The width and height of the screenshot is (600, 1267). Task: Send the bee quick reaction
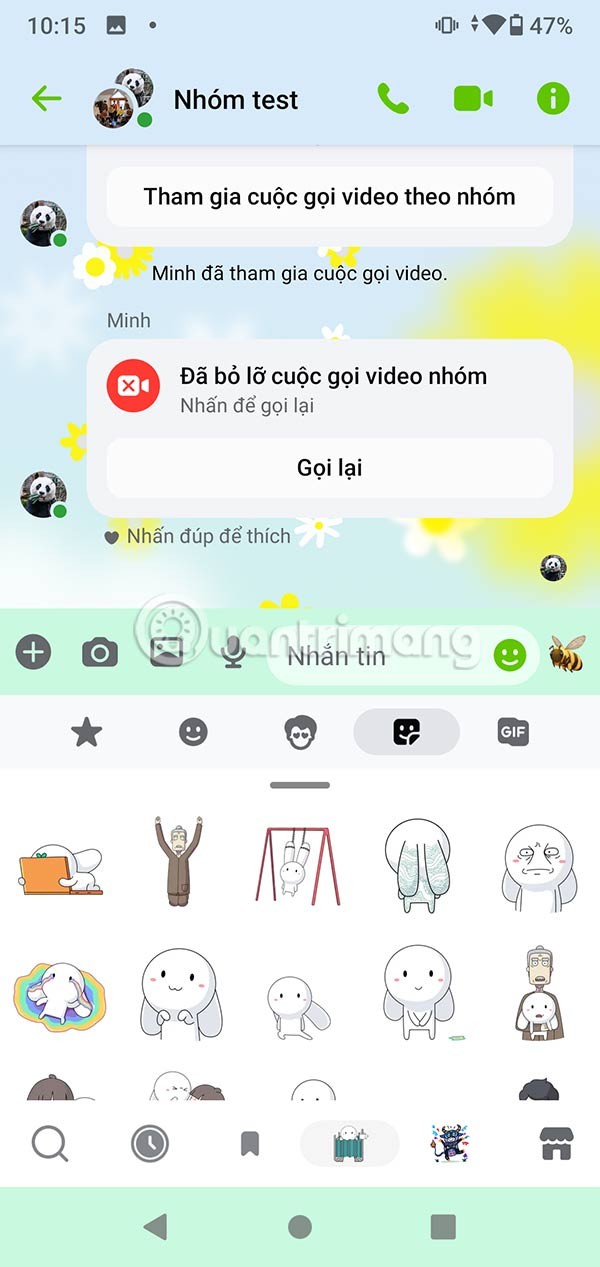(x=567, y=654)
